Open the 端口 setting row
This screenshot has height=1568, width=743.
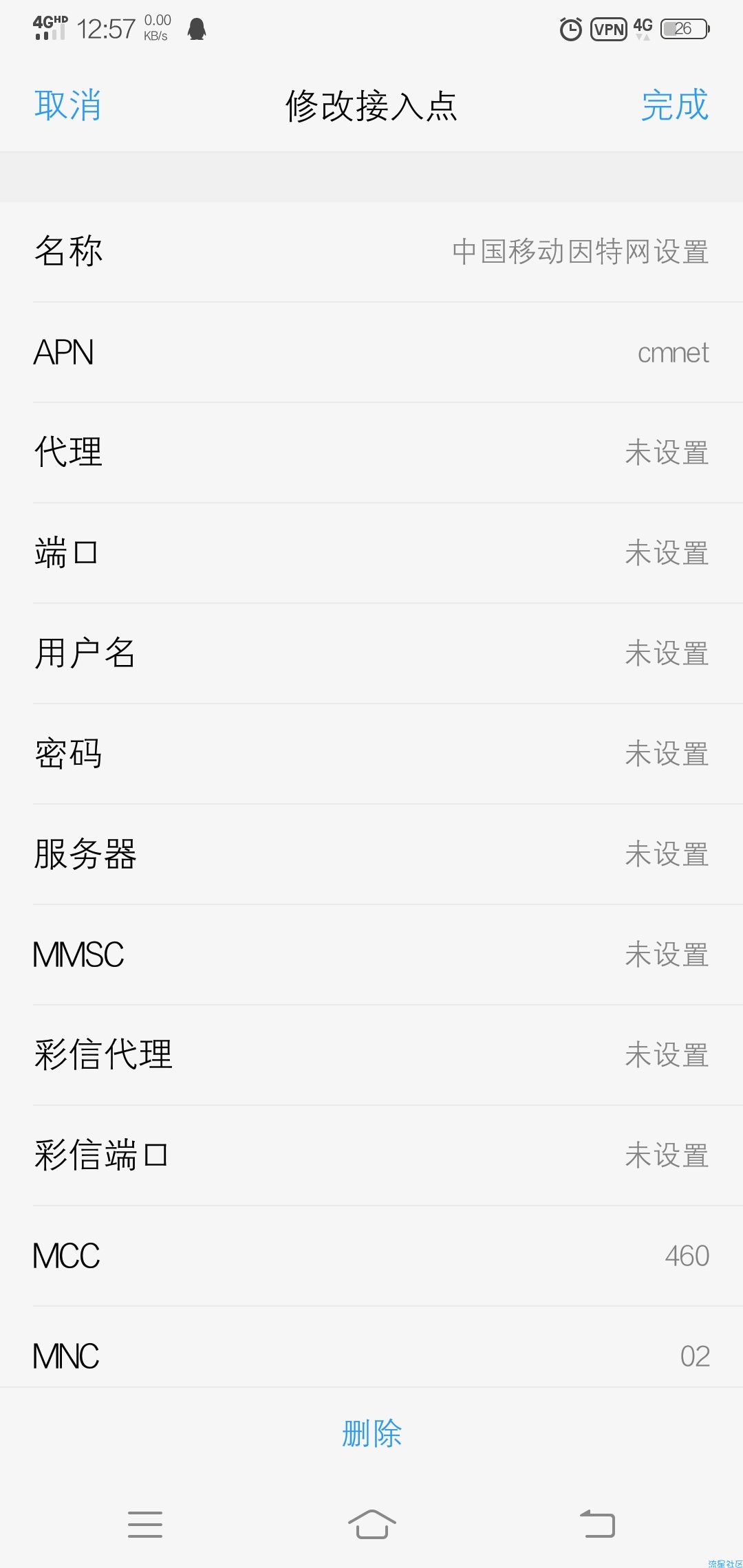tap(371, 553)
